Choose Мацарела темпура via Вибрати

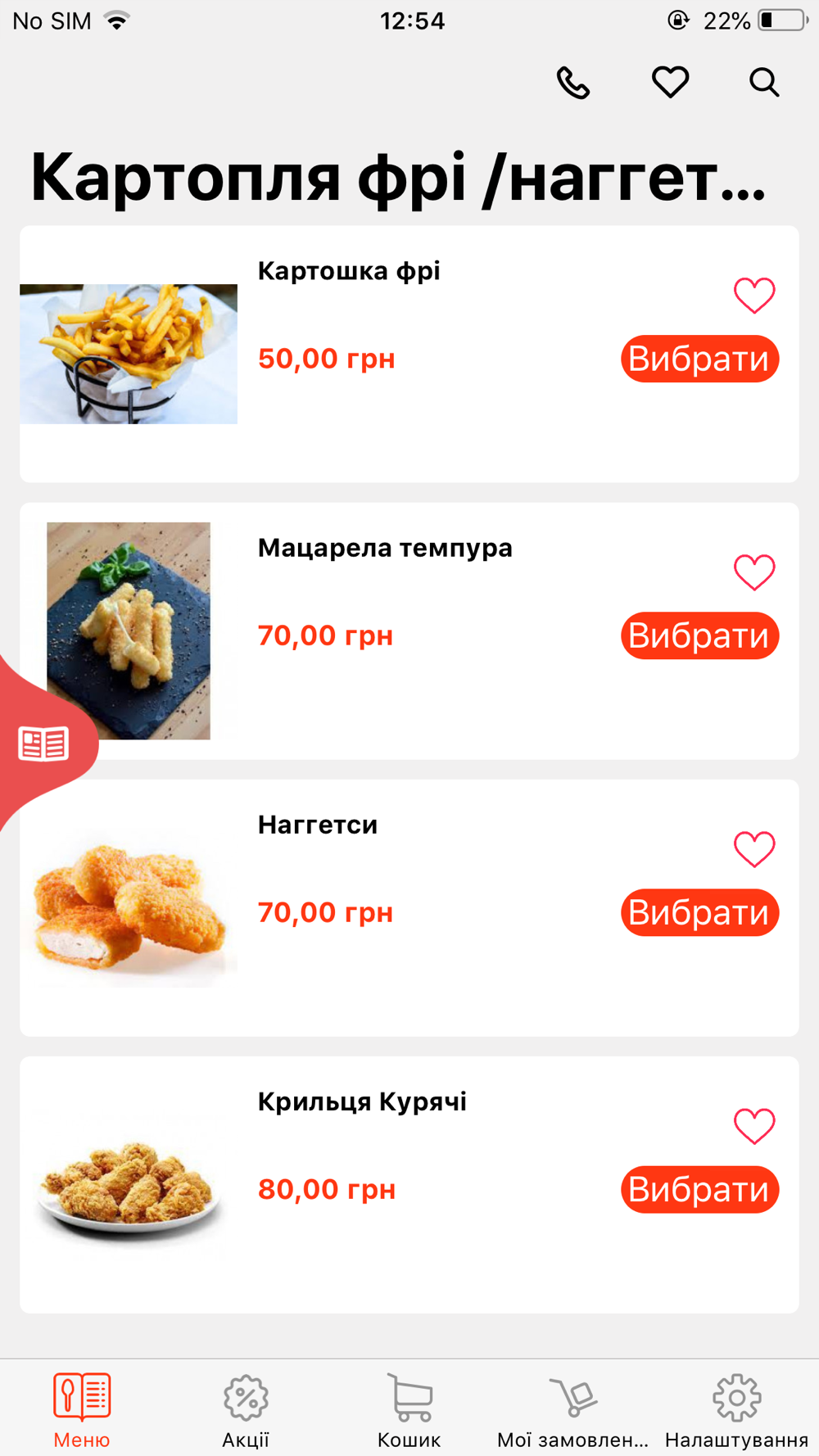[x=699, y=635]
